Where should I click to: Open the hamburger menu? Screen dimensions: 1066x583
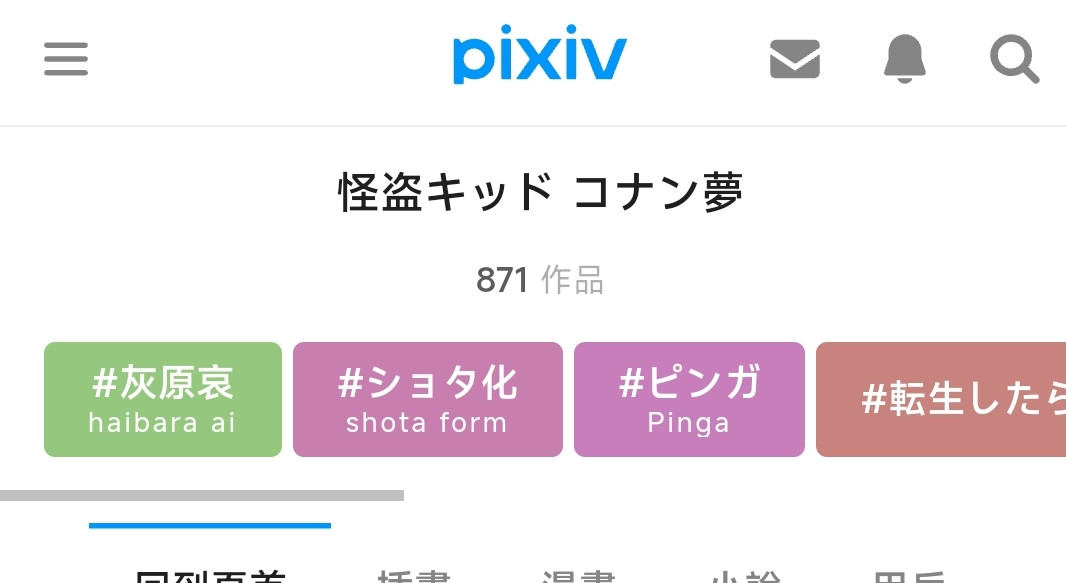point(66,59)
